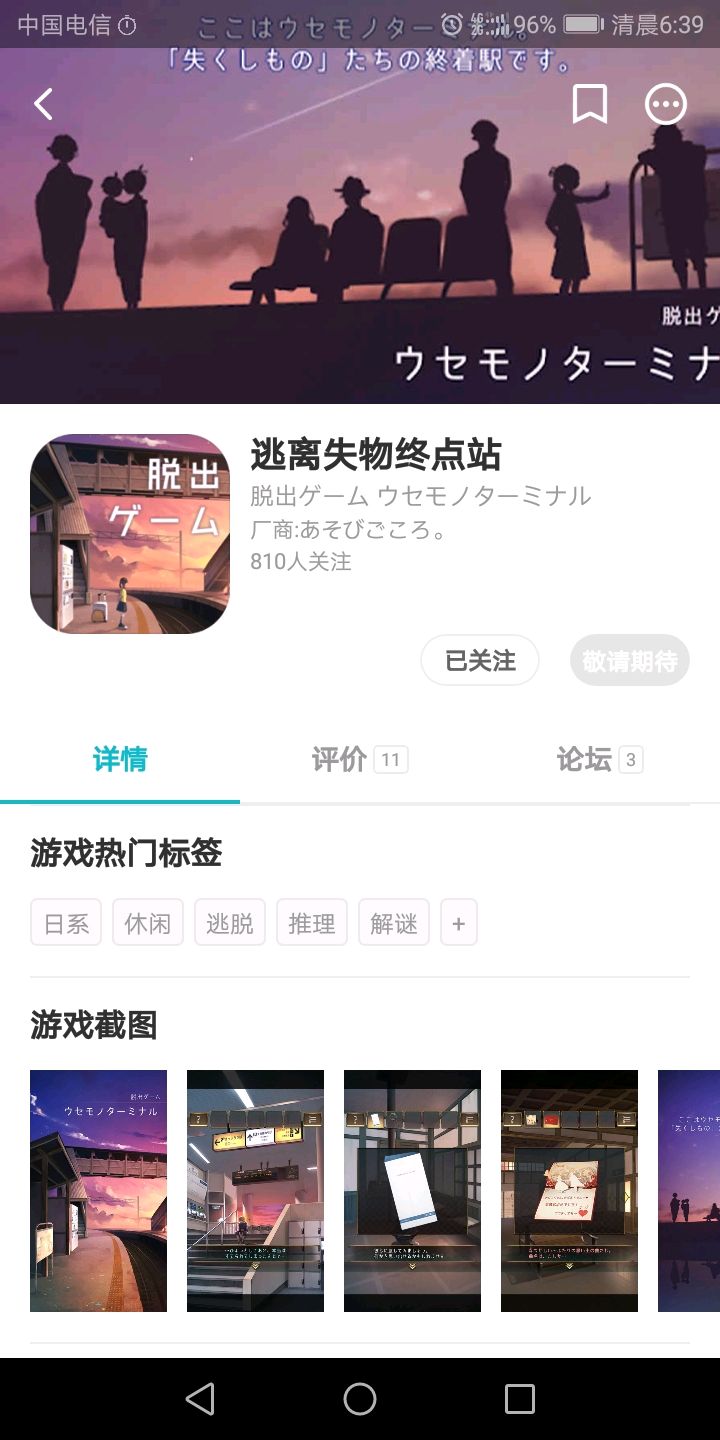Tap the system home button
The width and height of the screenshot is (720, 1440).
click(x=360, y=1399)
